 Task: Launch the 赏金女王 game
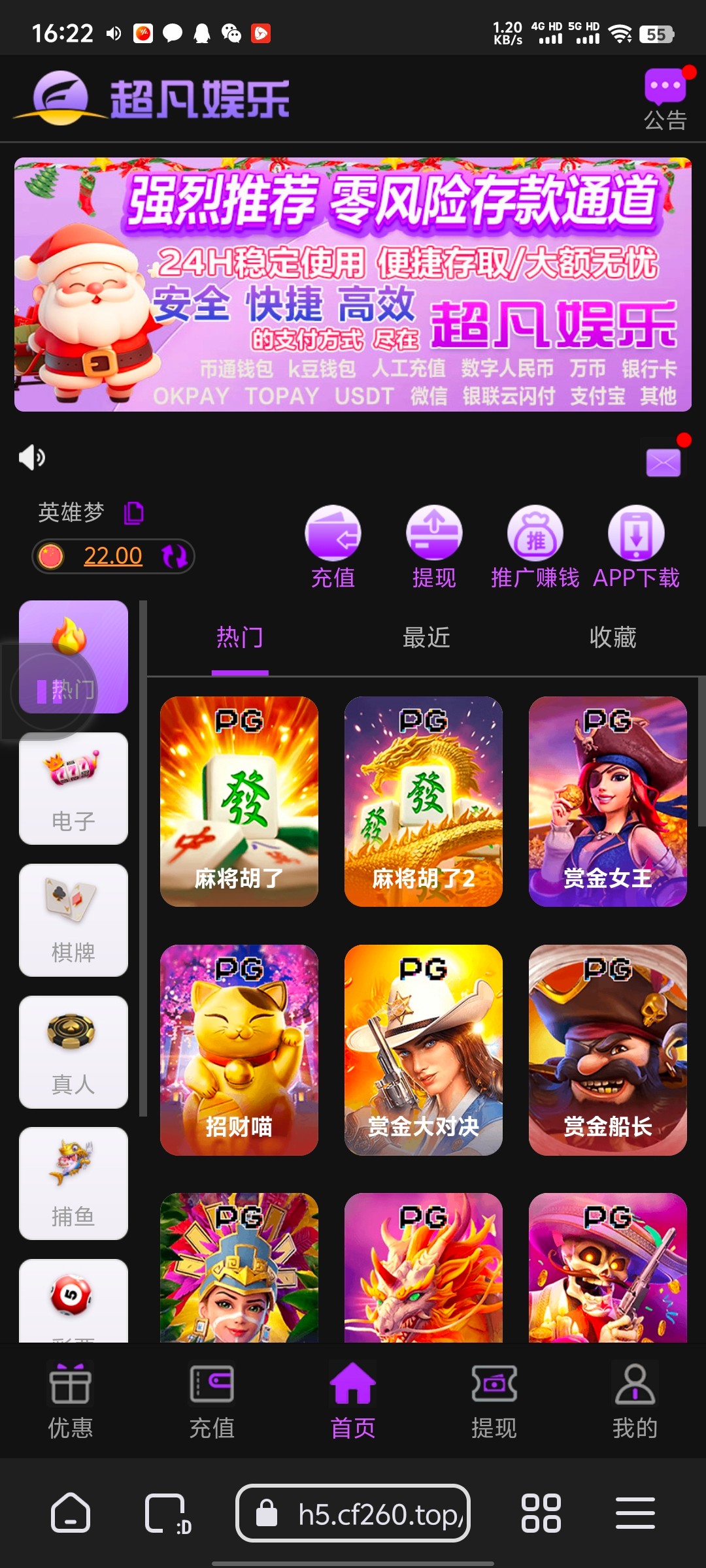point(607,801)
